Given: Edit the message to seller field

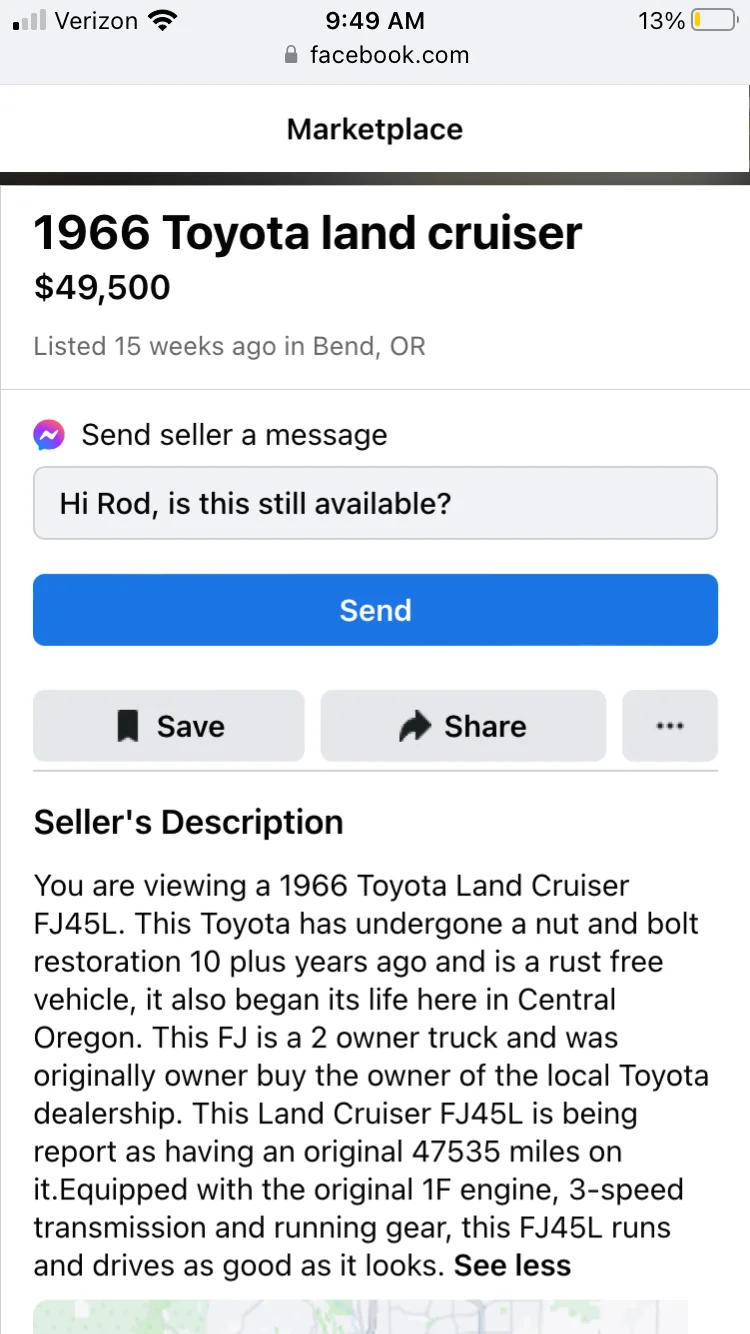Looking at the screenshot, I should pos(375,503).
